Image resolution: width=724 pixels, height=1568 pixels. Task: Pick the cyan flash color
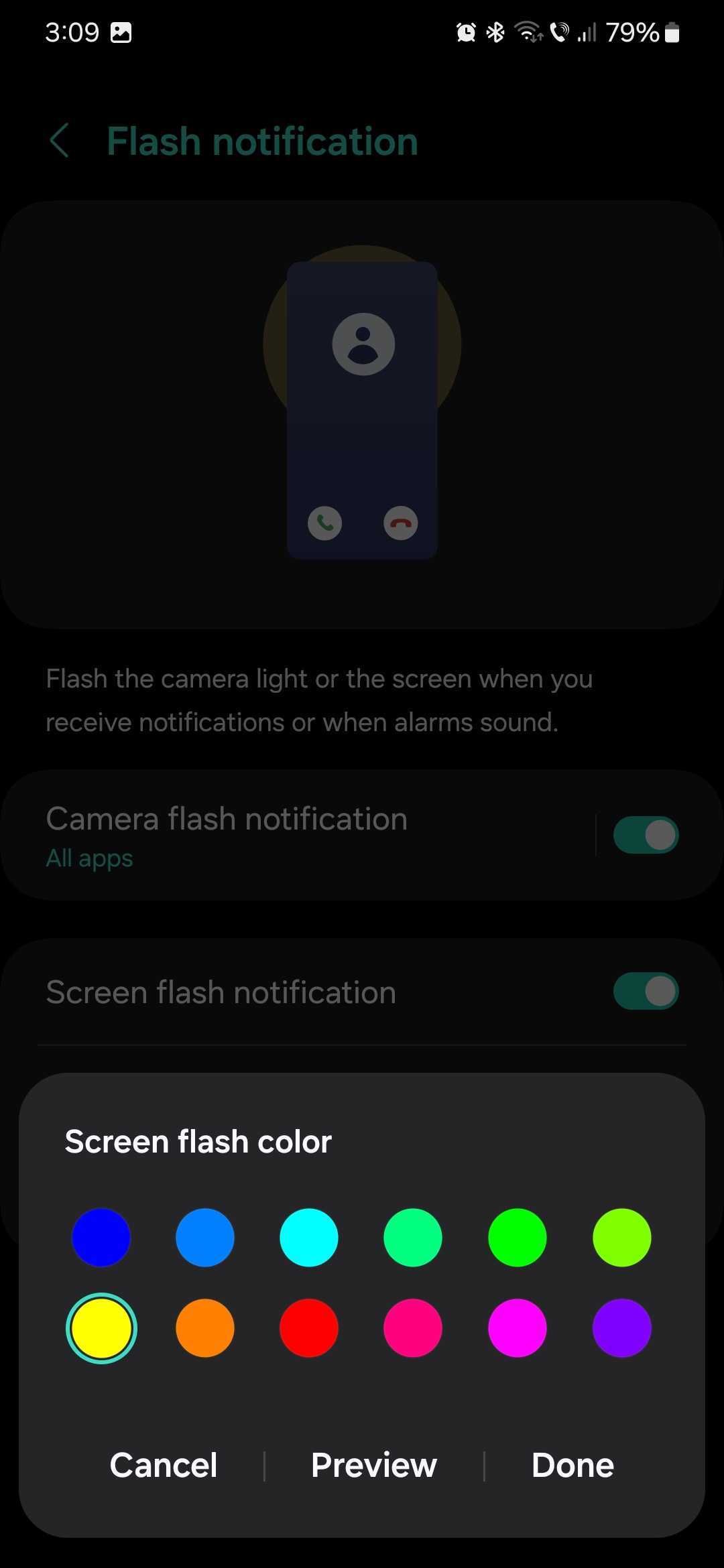tap(309, 1237)
